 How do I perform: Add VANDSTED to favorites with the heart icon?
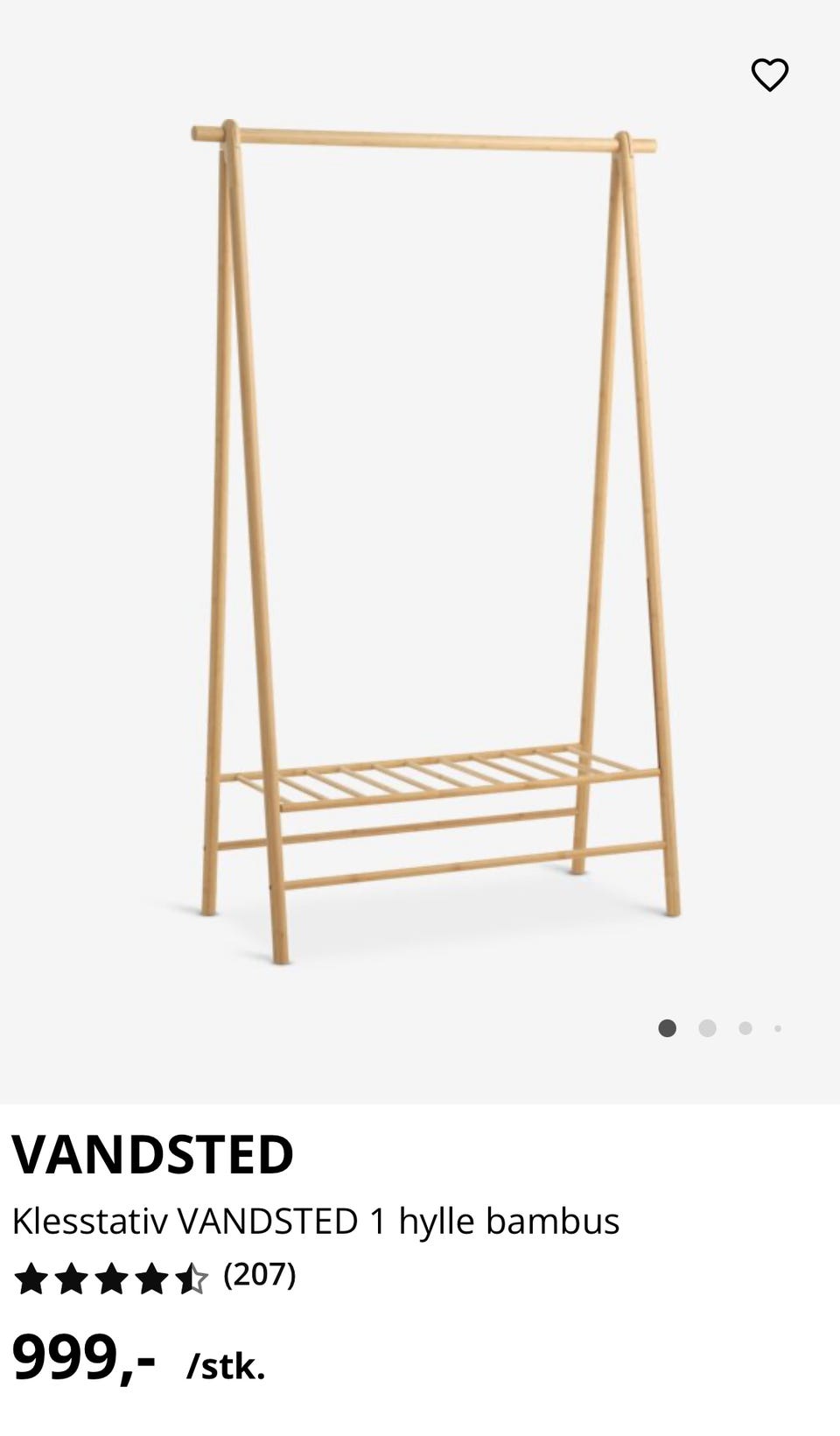[x=770, y=75]
